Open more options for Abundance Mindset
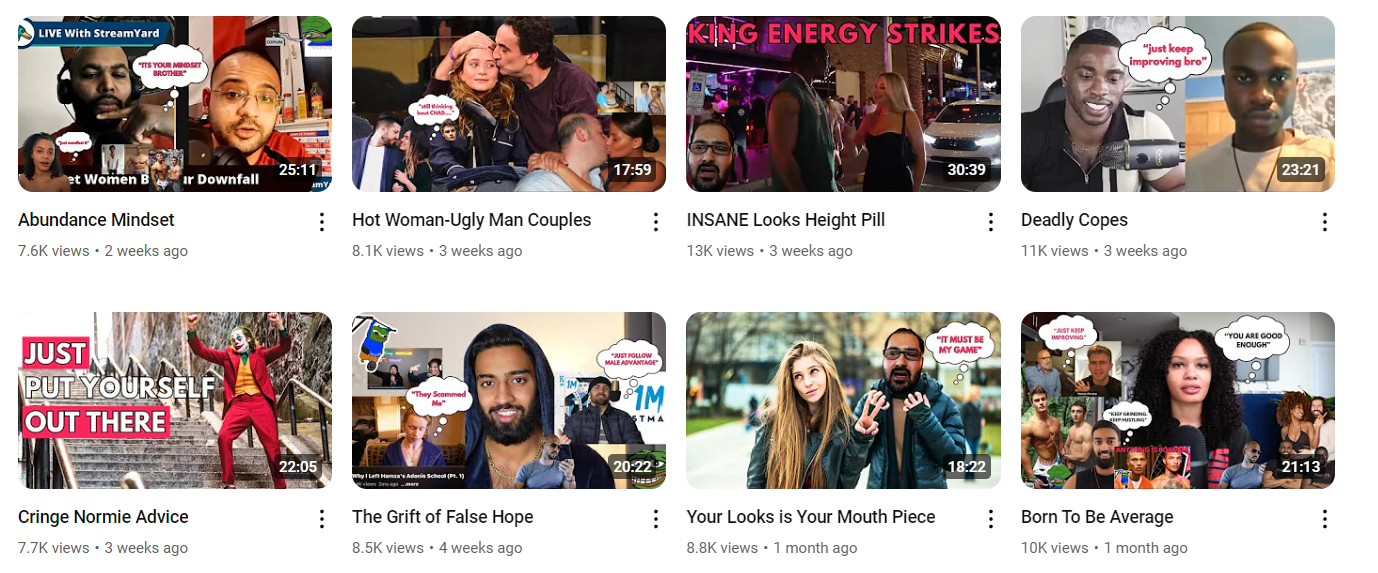 tap(322, 222)
